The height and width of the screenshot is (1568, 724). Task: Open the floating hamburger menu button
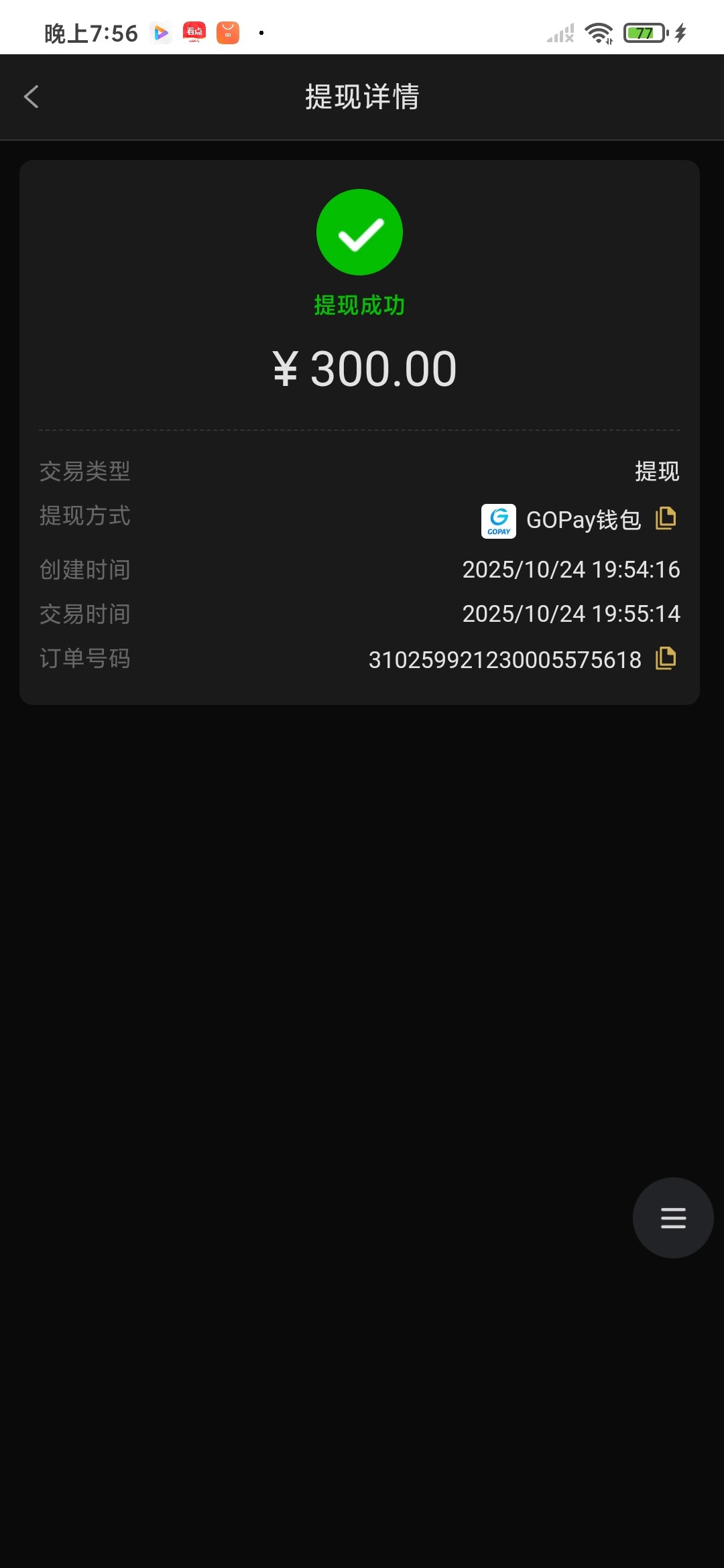(x=672, y=1218)
